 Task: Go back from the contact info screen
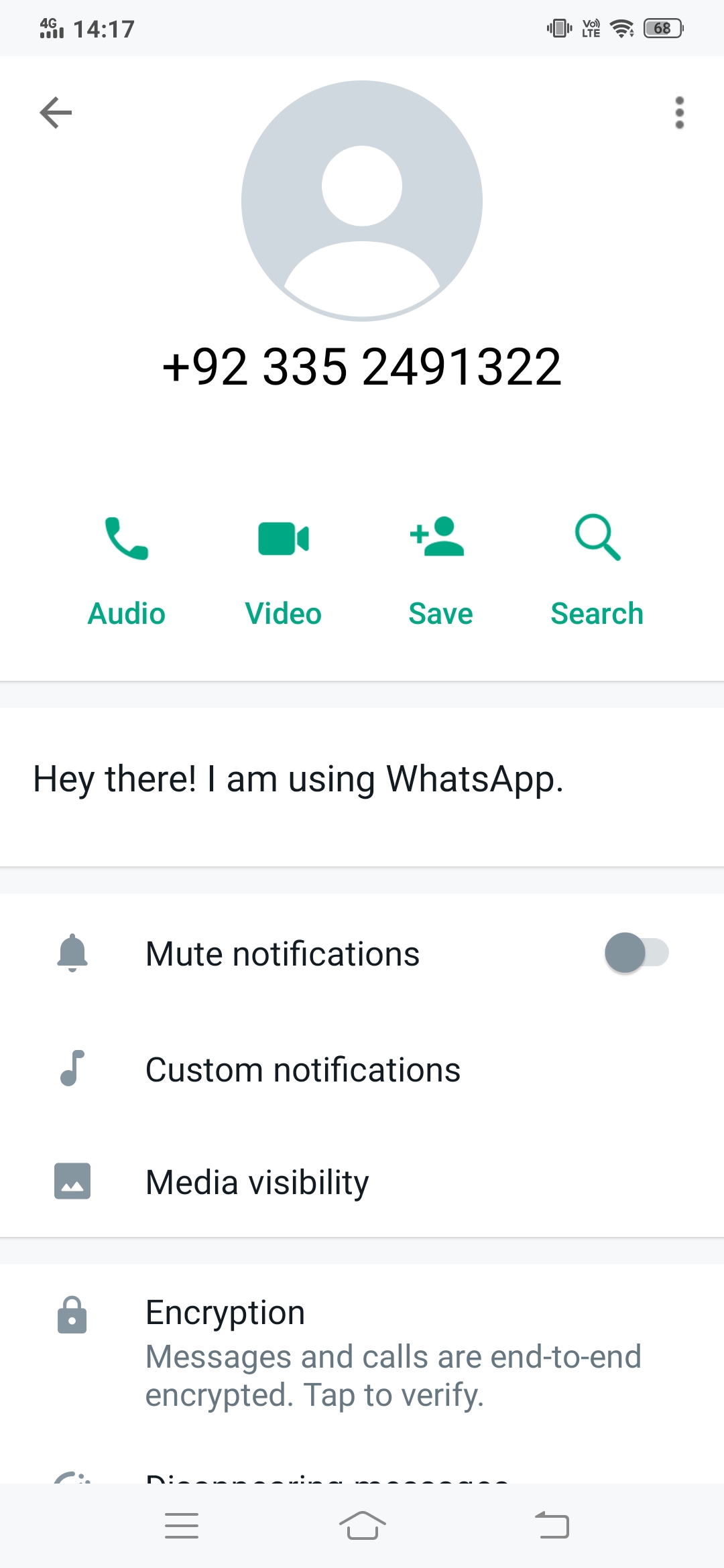point(56,112)
